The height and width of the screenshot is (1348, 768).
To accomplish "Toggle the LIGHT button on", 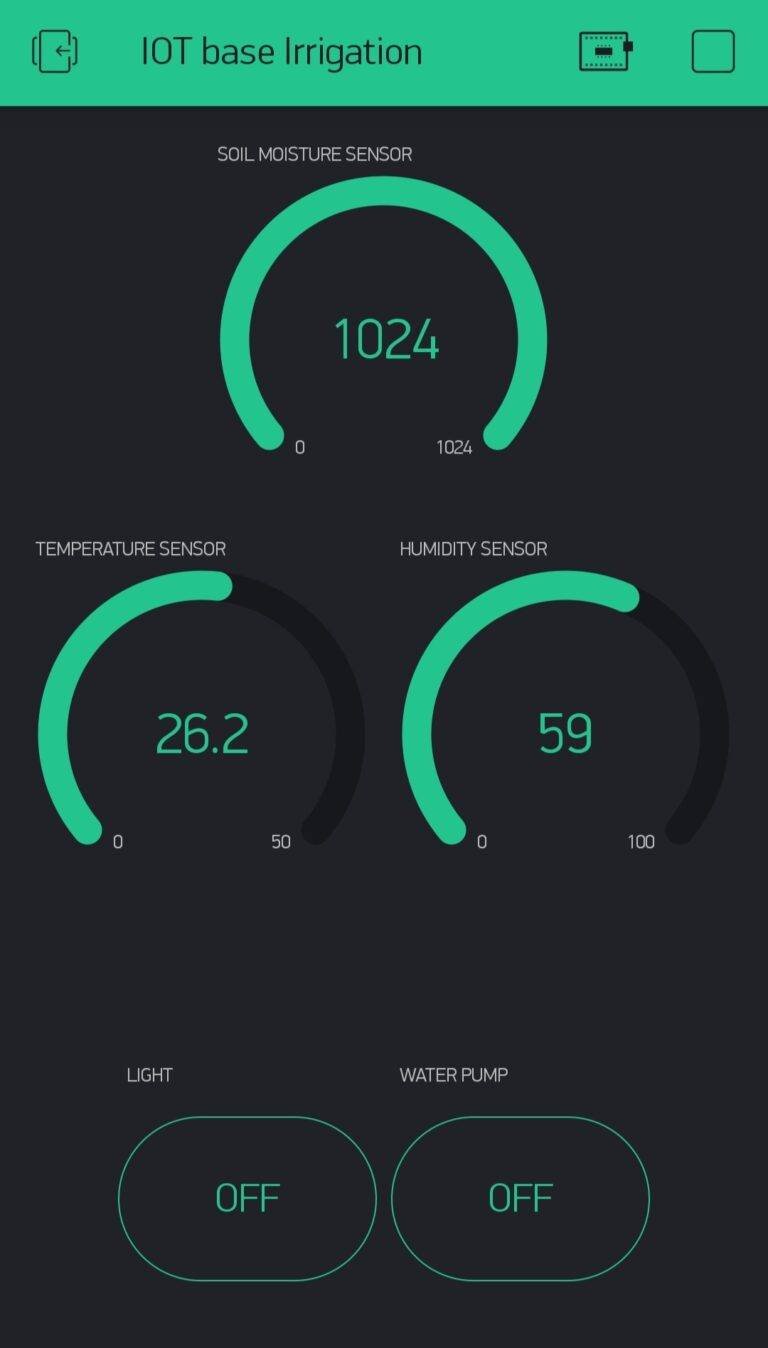I will point(247,1197).
